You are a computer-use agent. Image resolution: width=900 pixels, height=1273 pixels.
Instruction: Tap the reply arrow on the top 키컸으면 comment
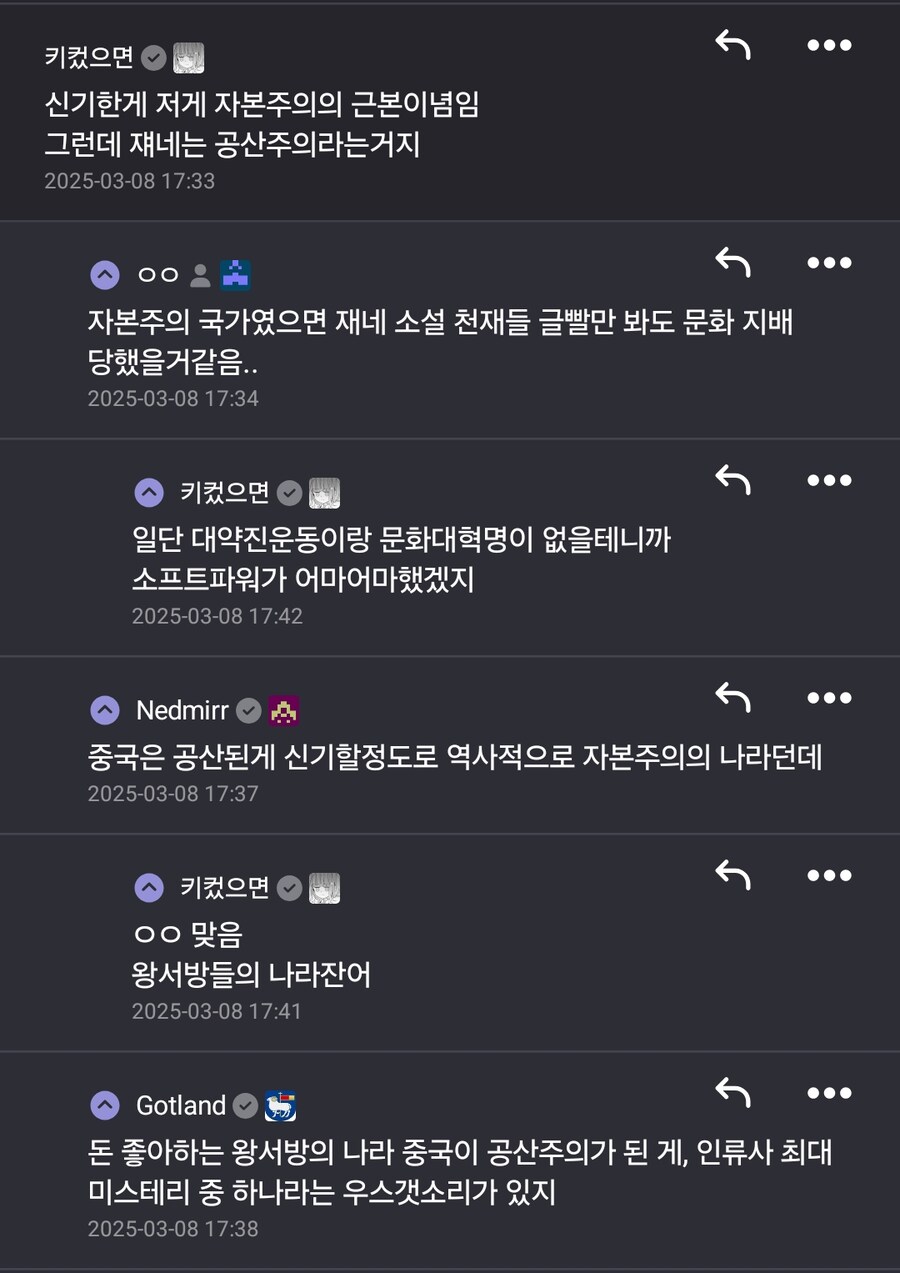point(734,44)
